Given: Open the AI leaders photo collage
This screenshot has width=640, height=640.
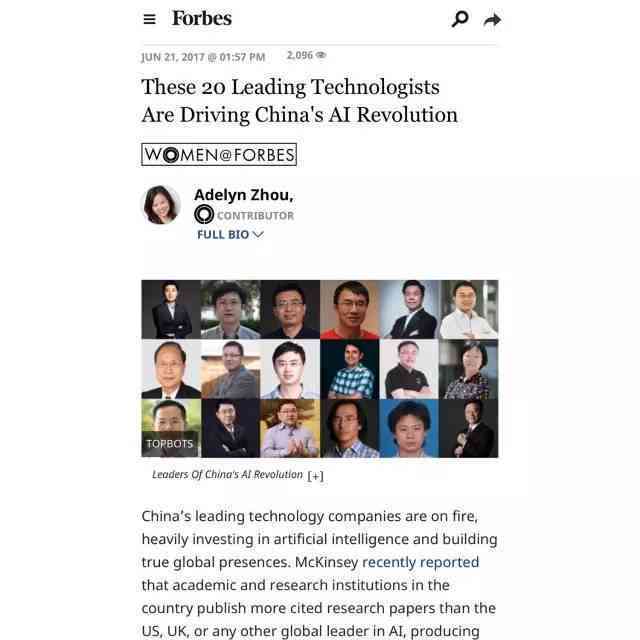Looking at the screenshot, I should pos(319,368).
